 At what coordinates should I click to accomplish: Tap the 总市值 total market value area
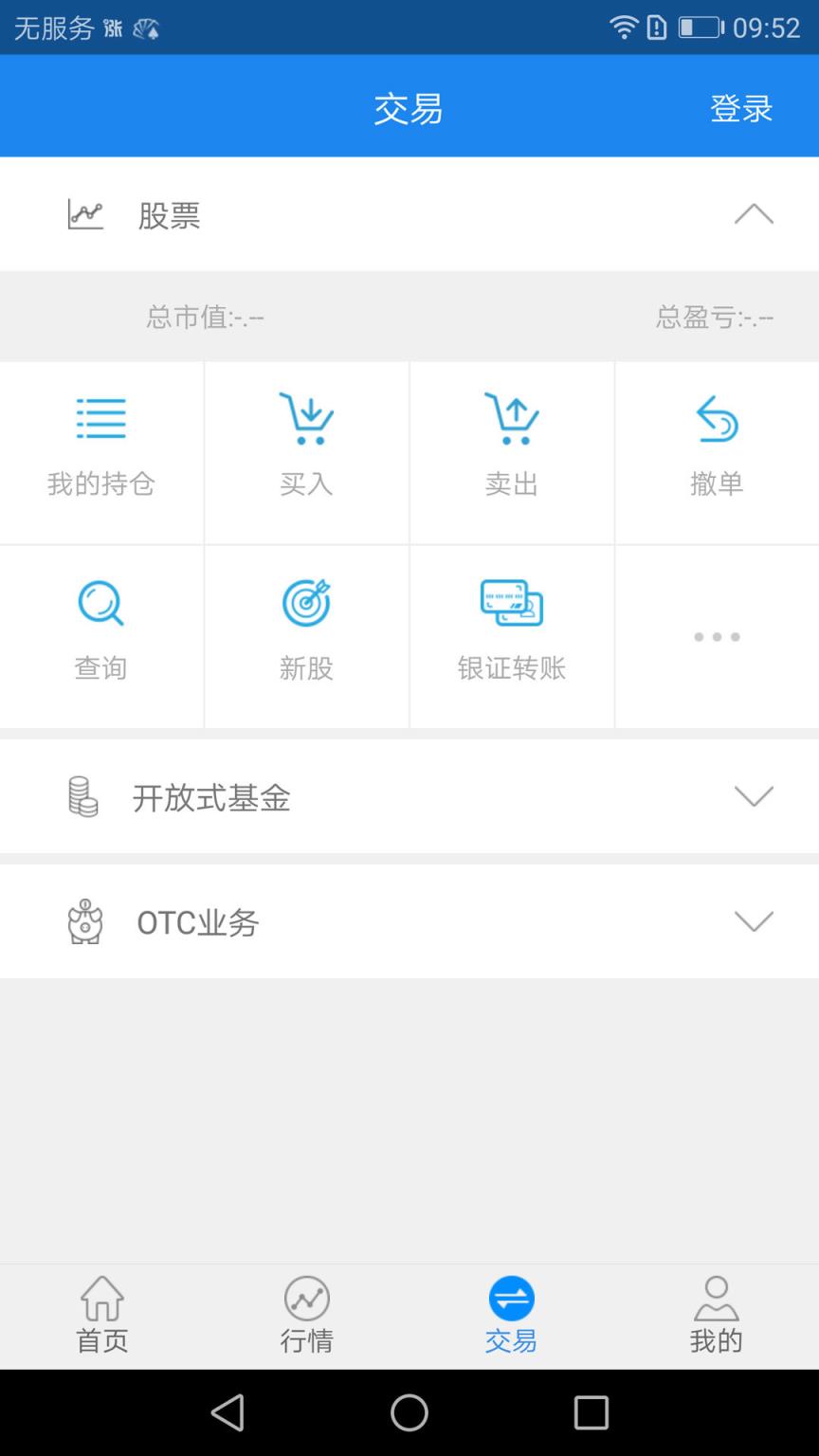205,318
